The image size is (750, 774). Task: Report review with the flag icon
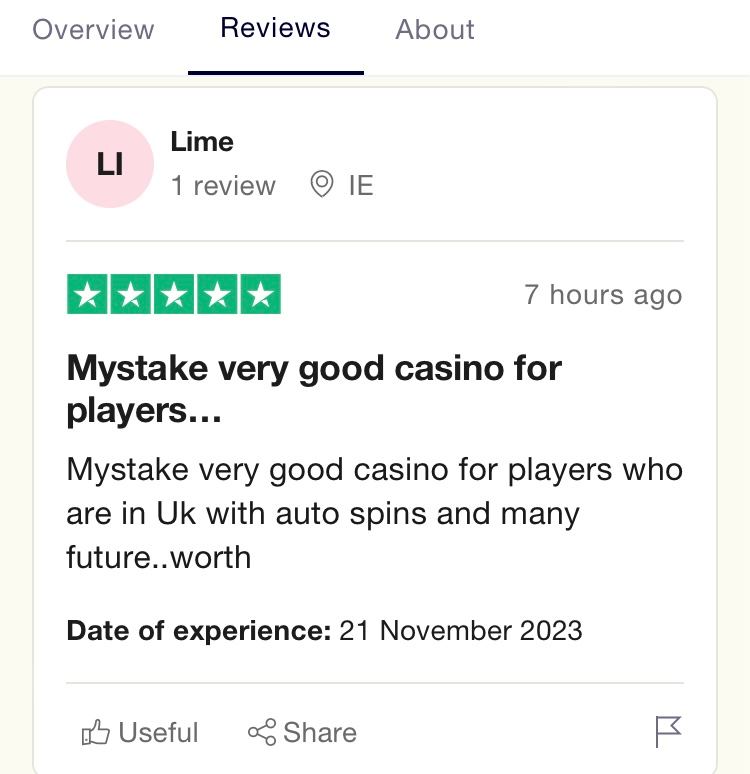668,732
